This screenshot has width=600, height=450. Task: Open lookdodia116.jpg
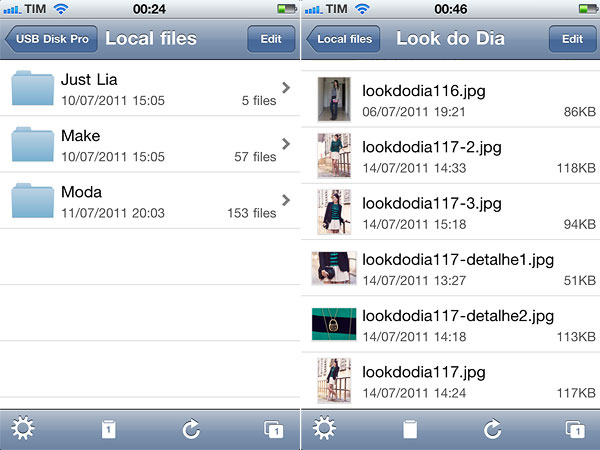click(x=450, y=99)
